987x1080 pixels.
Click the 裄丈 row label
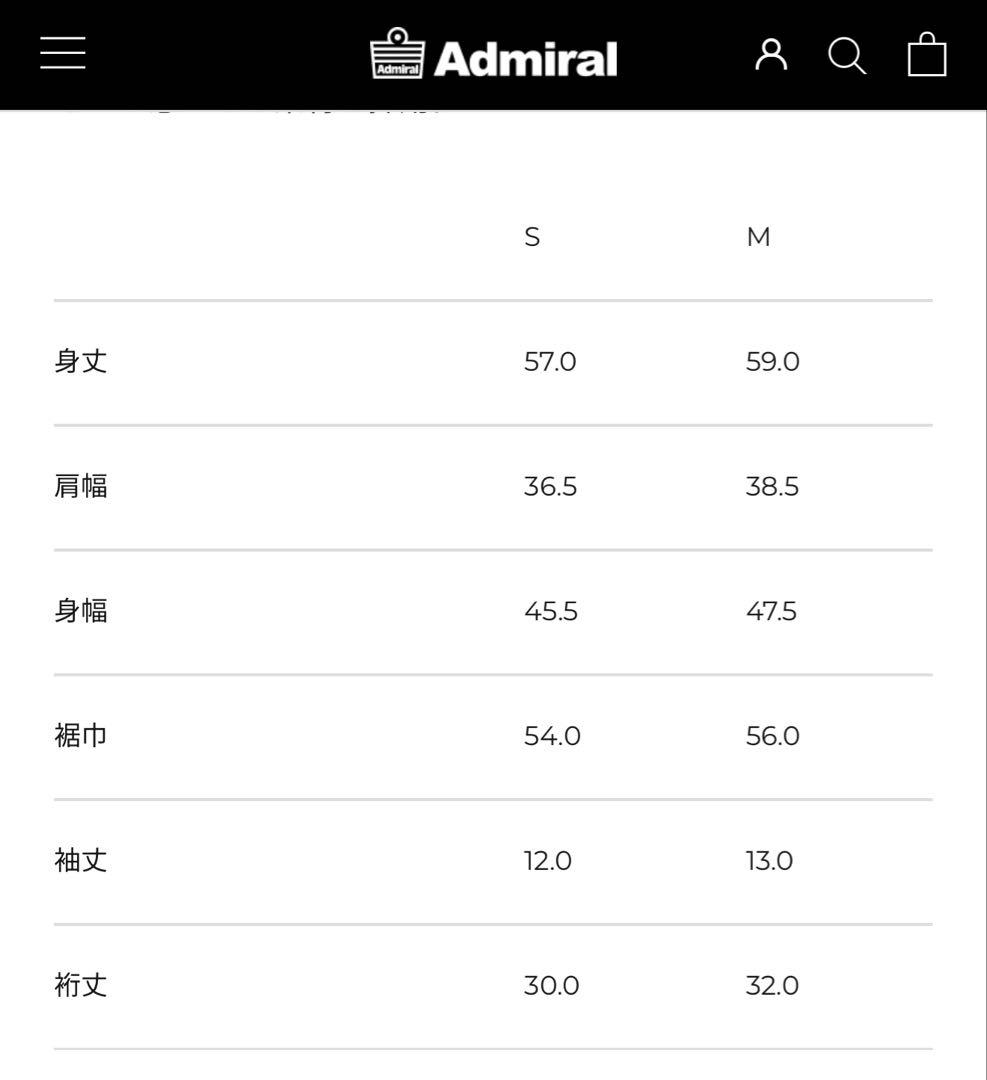(x=80, y=985)
